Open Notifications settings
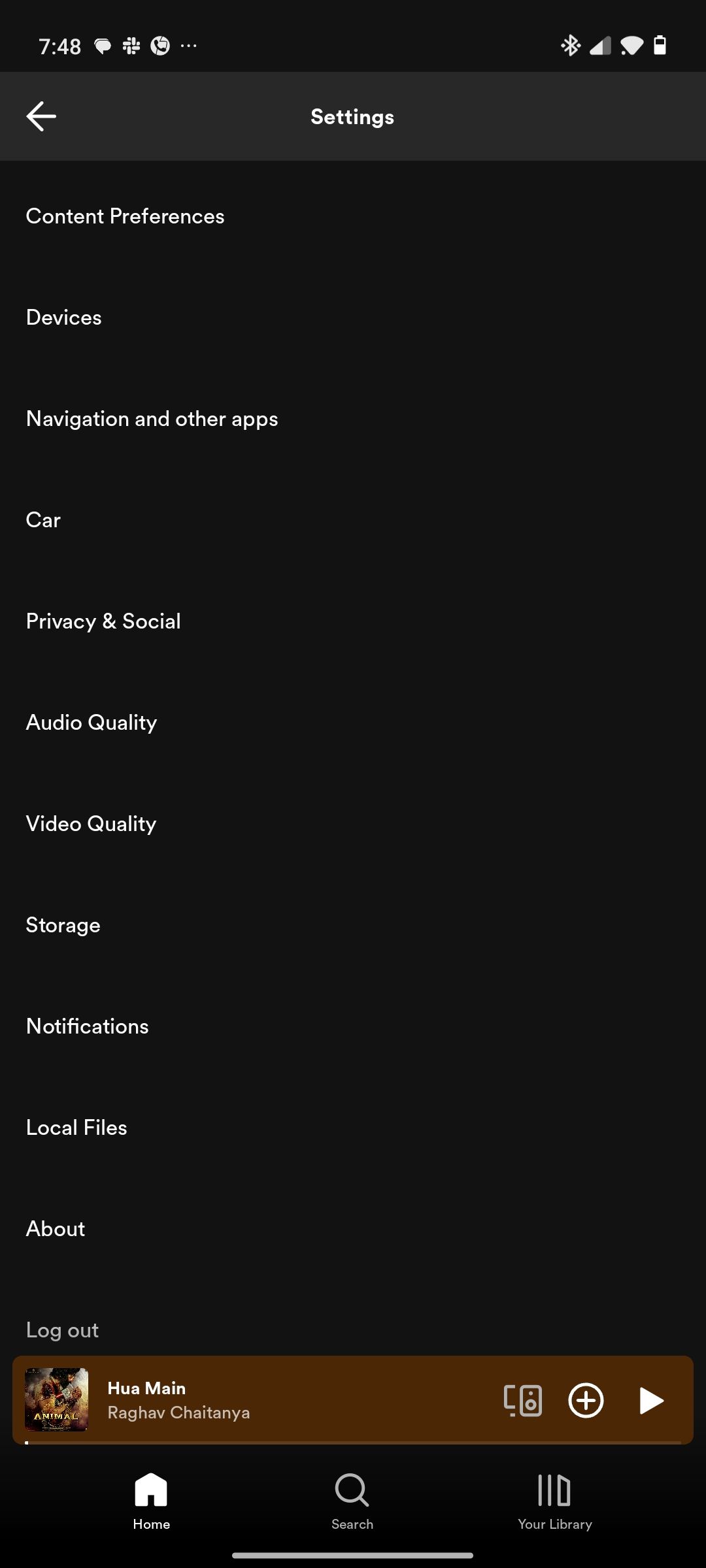 (87, 1026)
